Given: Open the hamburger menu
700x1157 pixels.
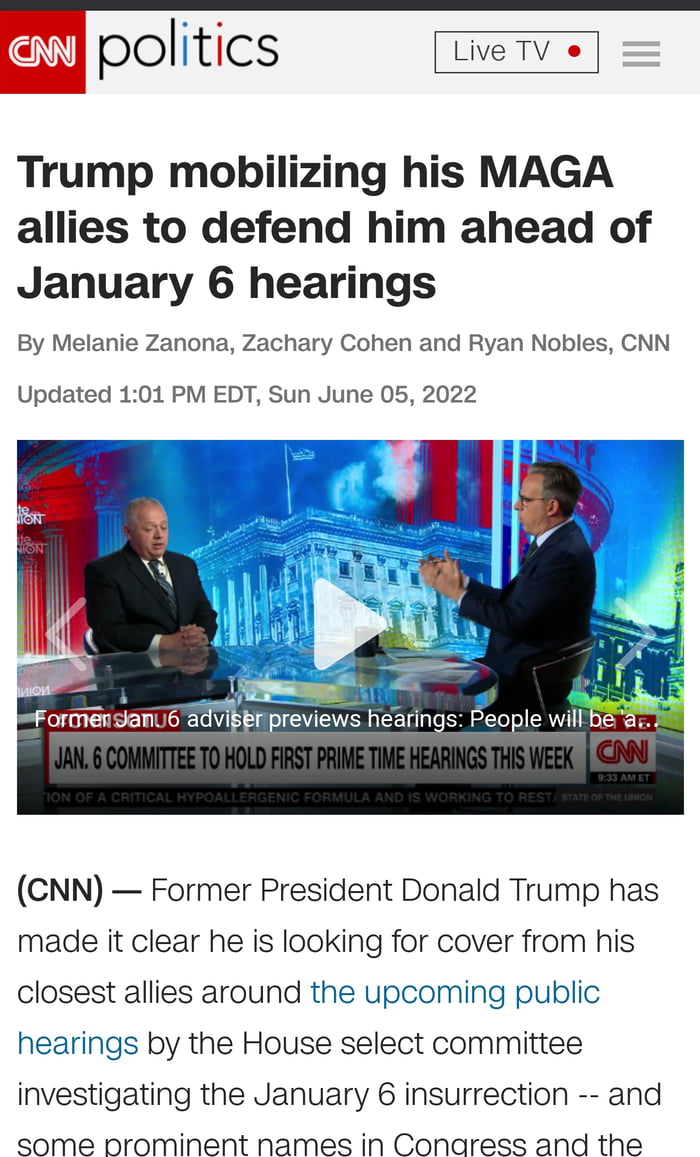Looking at the screenshot, I should coord(641,53).
